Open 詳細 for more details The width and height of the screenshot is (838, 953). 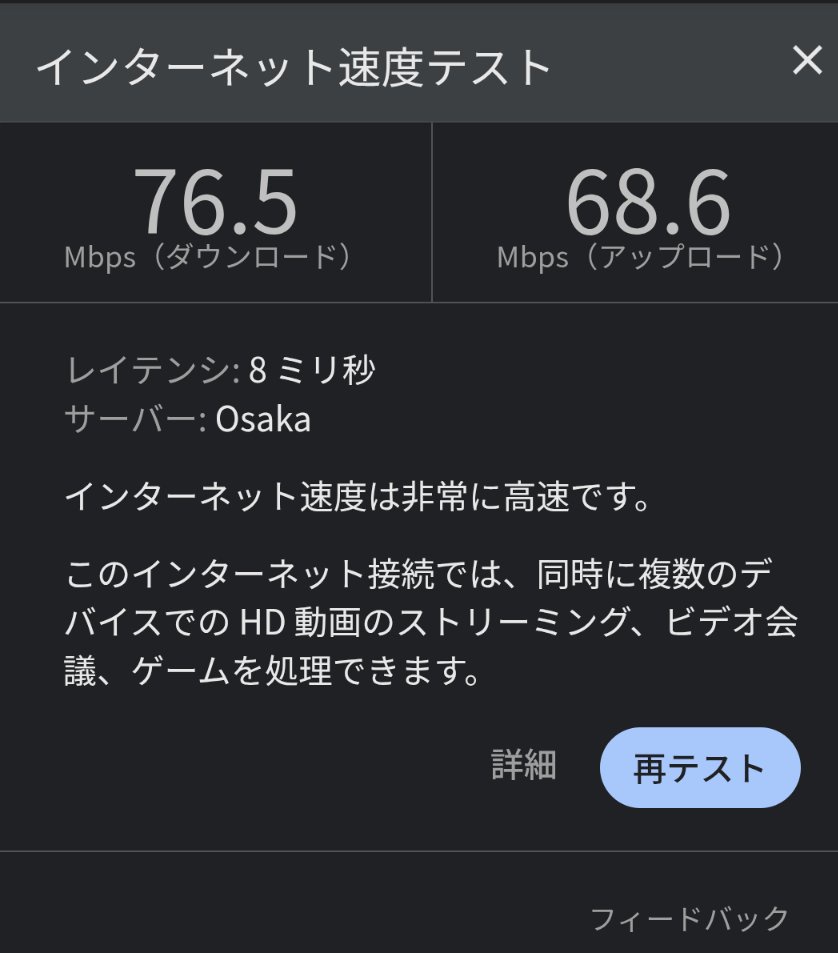[523, 766]
